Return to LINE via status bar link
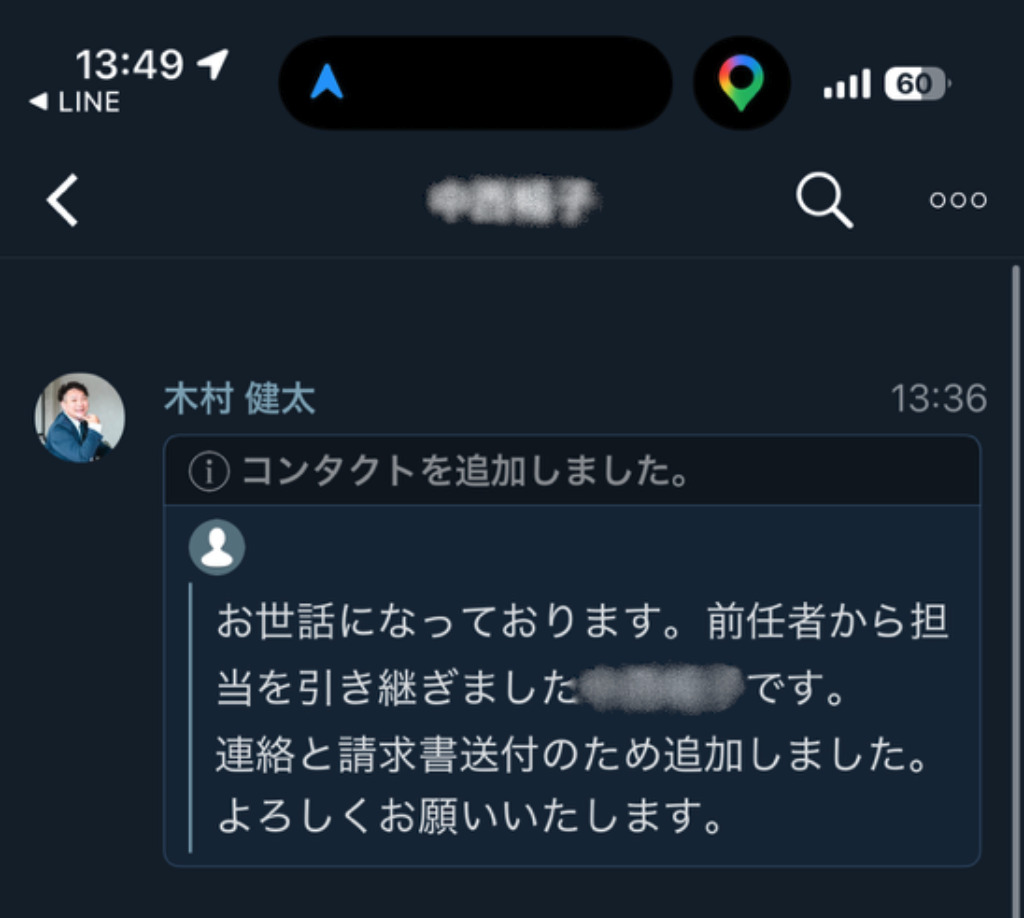The width and height of the screenshot is (1024, 918). pyautogui.click(x=75, y=102)
